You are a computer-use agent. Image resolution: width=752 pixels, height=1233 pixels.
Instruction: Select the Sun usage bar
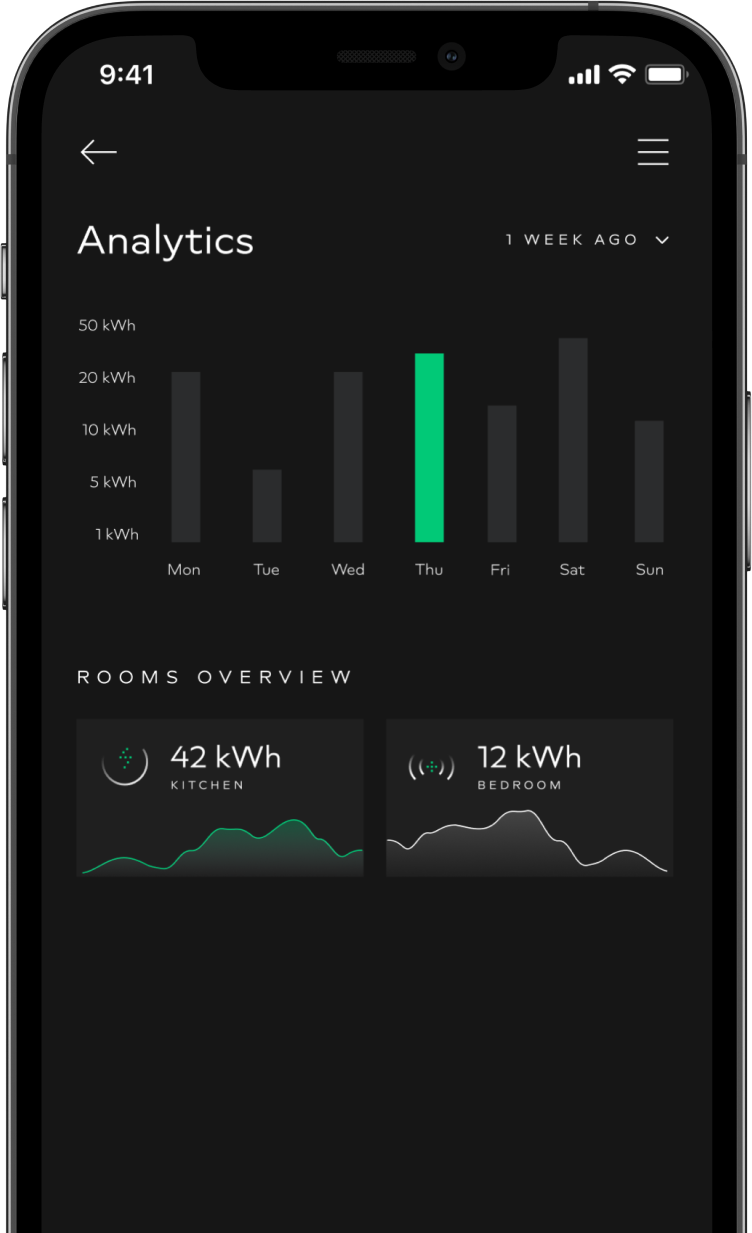pos(649,481)
